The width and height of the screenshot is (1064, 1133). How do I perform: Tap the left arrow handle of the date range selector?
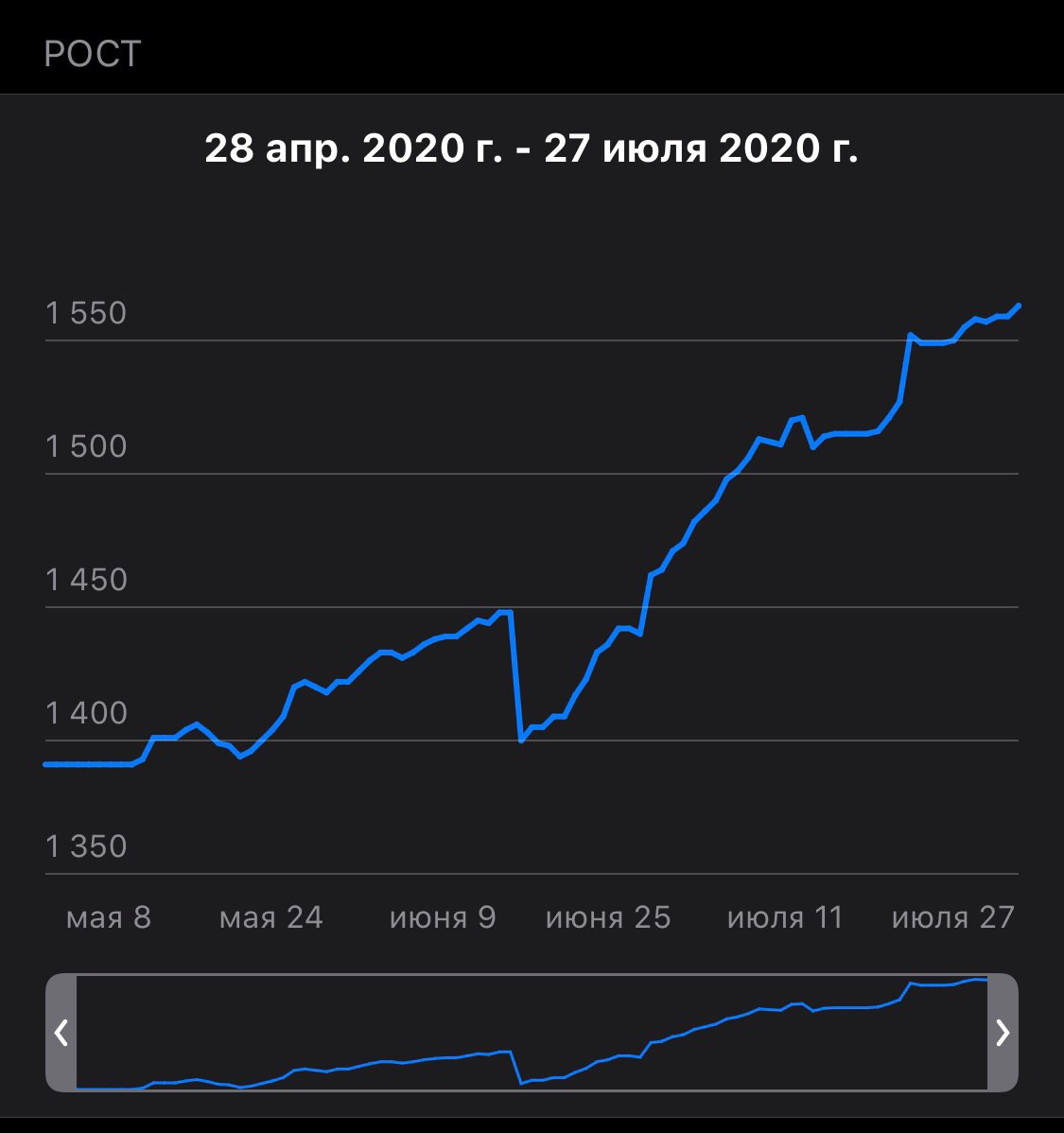click(61, 1032)
